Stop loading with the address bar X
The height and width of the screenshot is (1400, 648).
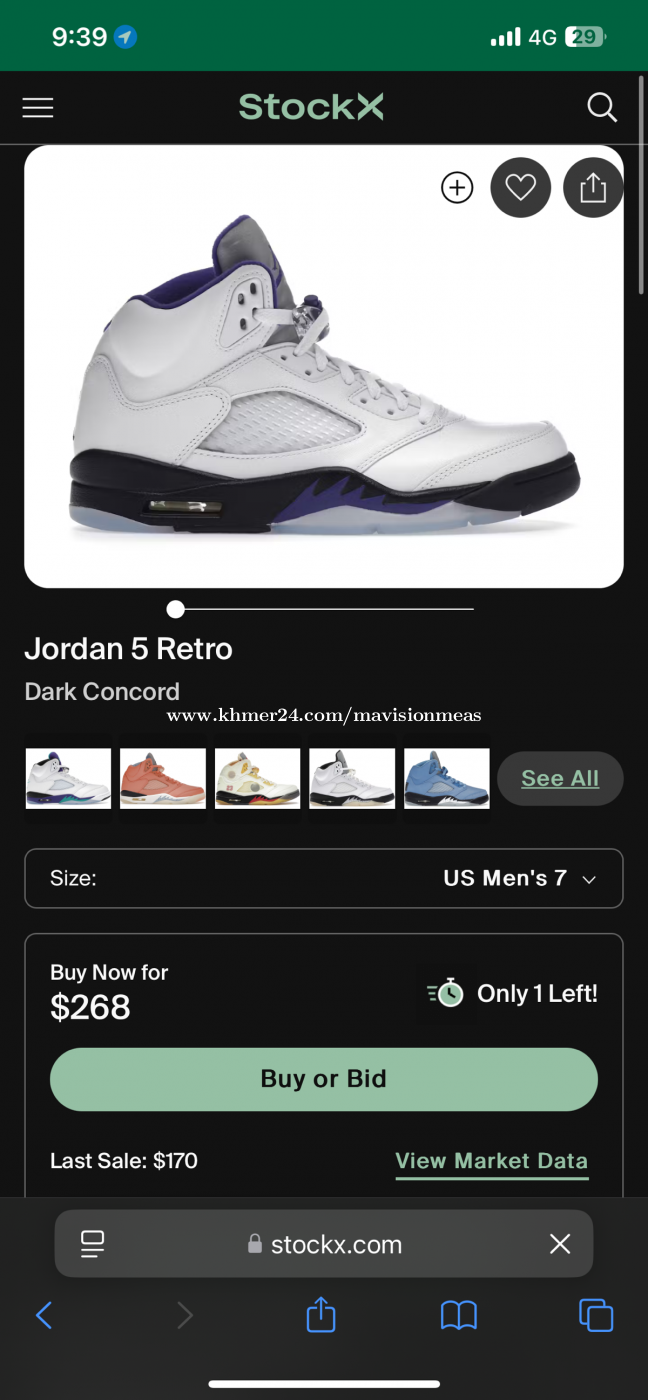click(x=560, y=1244)
